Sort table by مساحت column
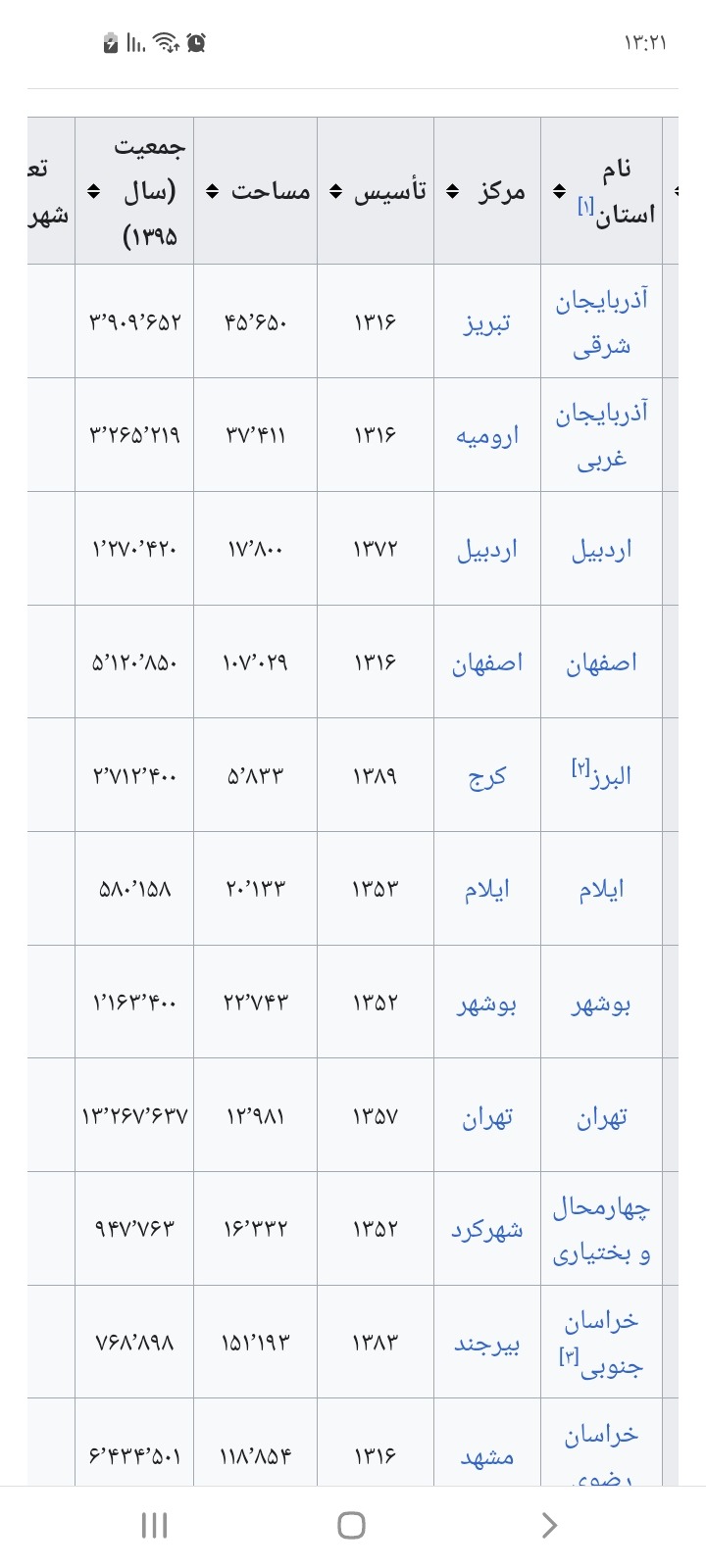 pyautogui.click(x=212, y=191)
